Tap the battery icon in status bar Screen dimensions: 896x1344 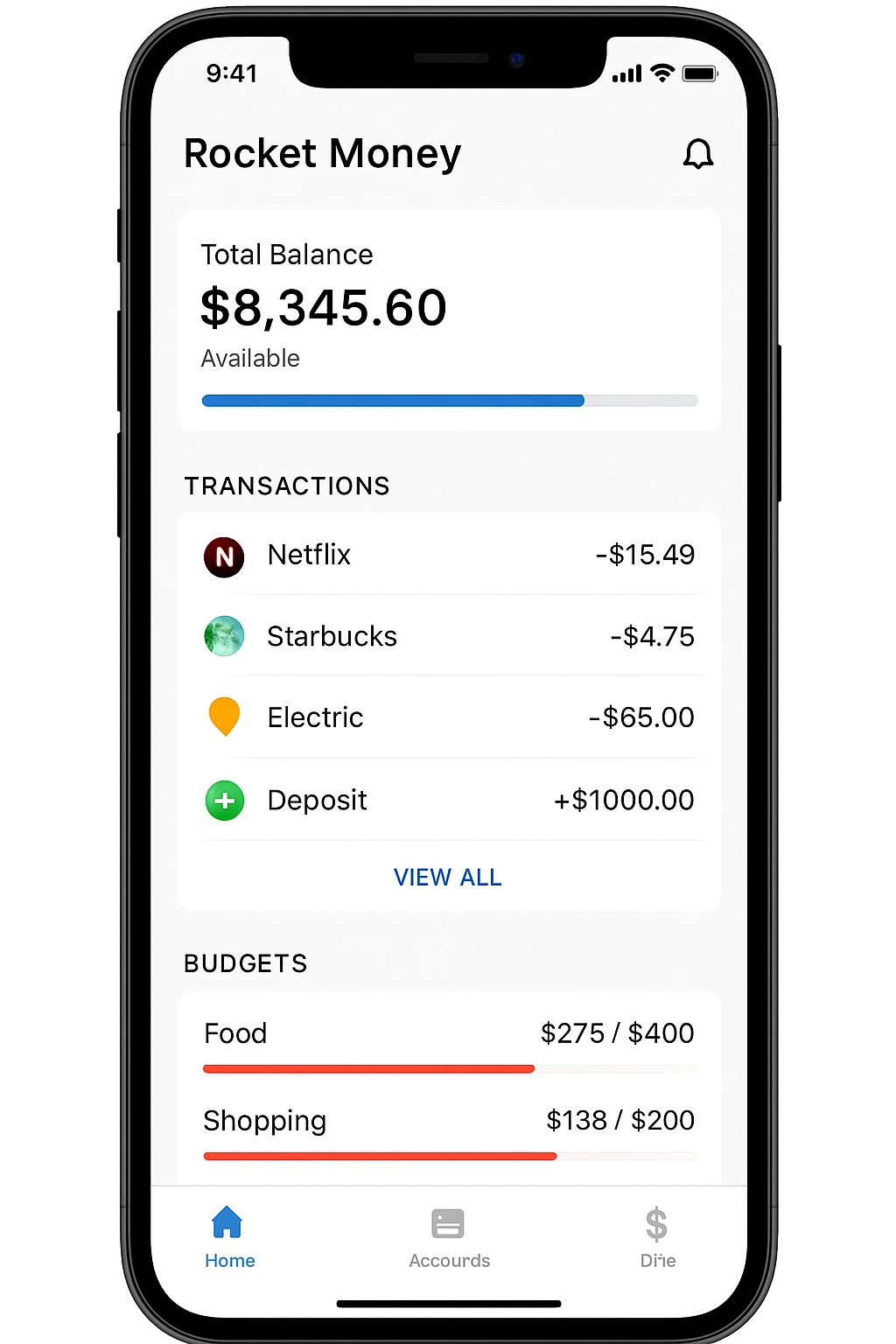703,74
